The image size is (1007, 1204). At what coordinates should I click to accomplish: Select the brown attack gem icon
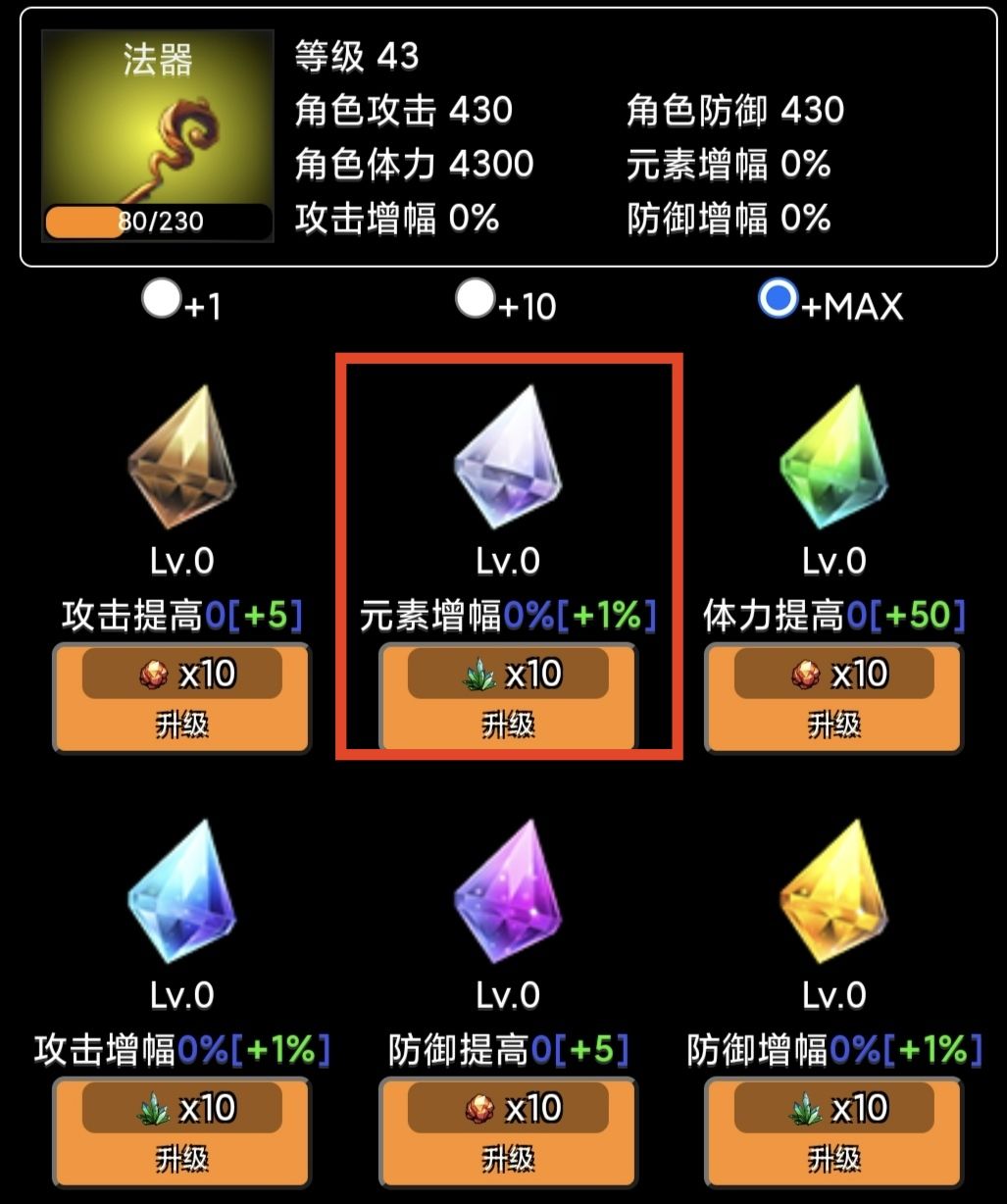coord(181,456)
